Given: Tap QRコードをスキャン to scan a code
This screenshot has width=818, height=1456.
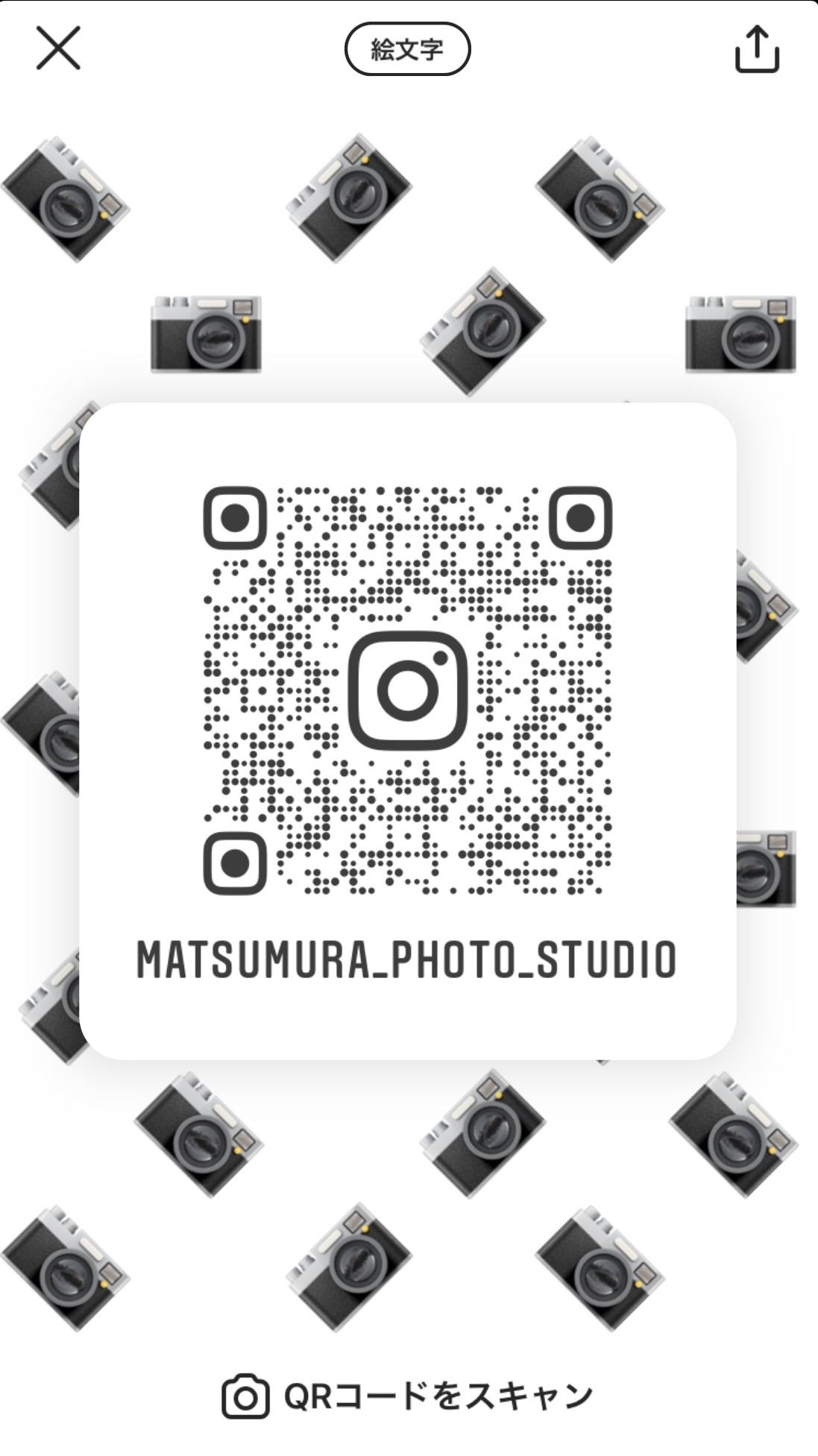Looking at the screenshot, I should pyautogui.click(x=407, y=1396).
